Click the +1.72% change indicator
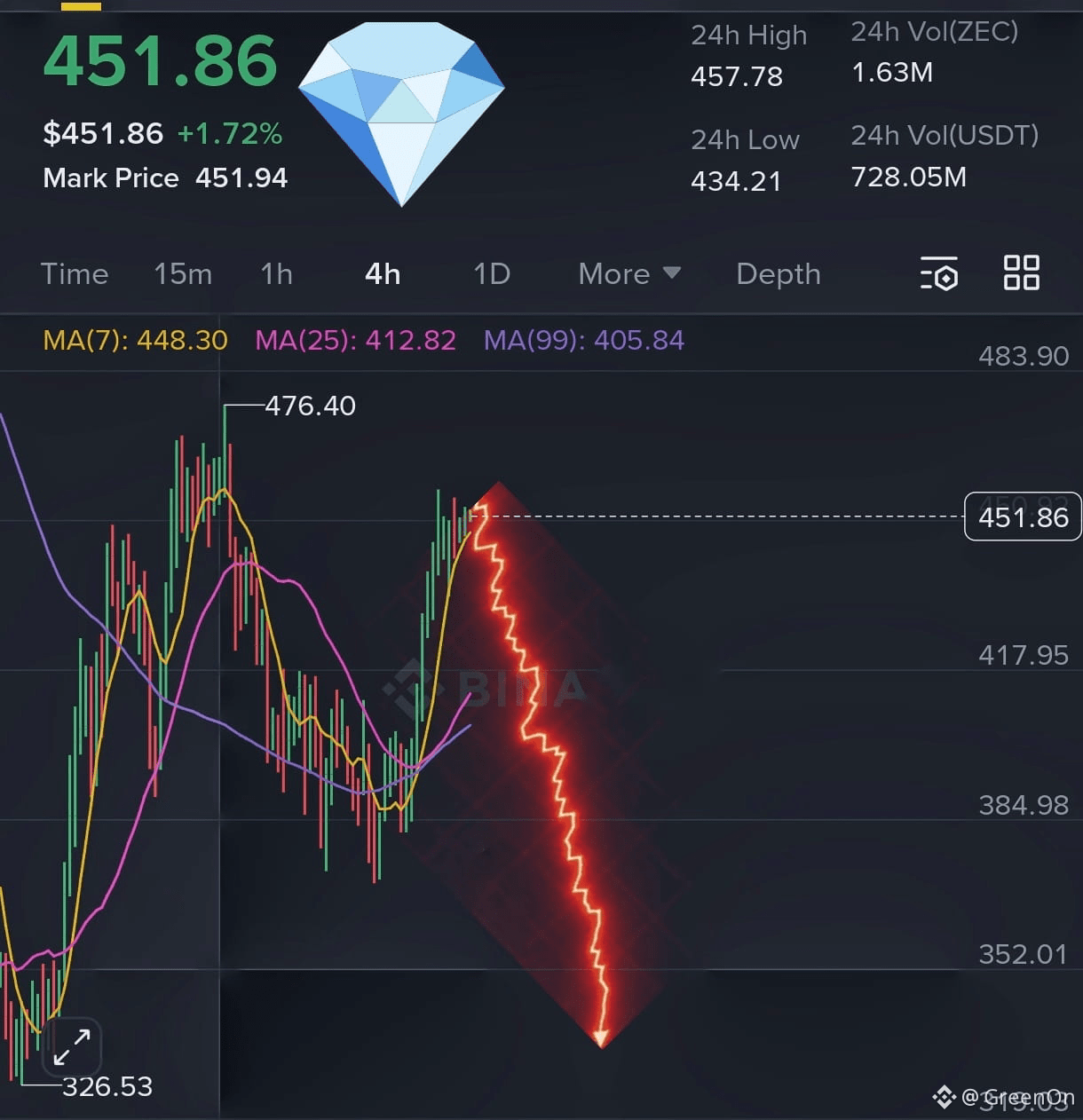The width and height of the screenshot is (1083, 1120). (232, 133)
